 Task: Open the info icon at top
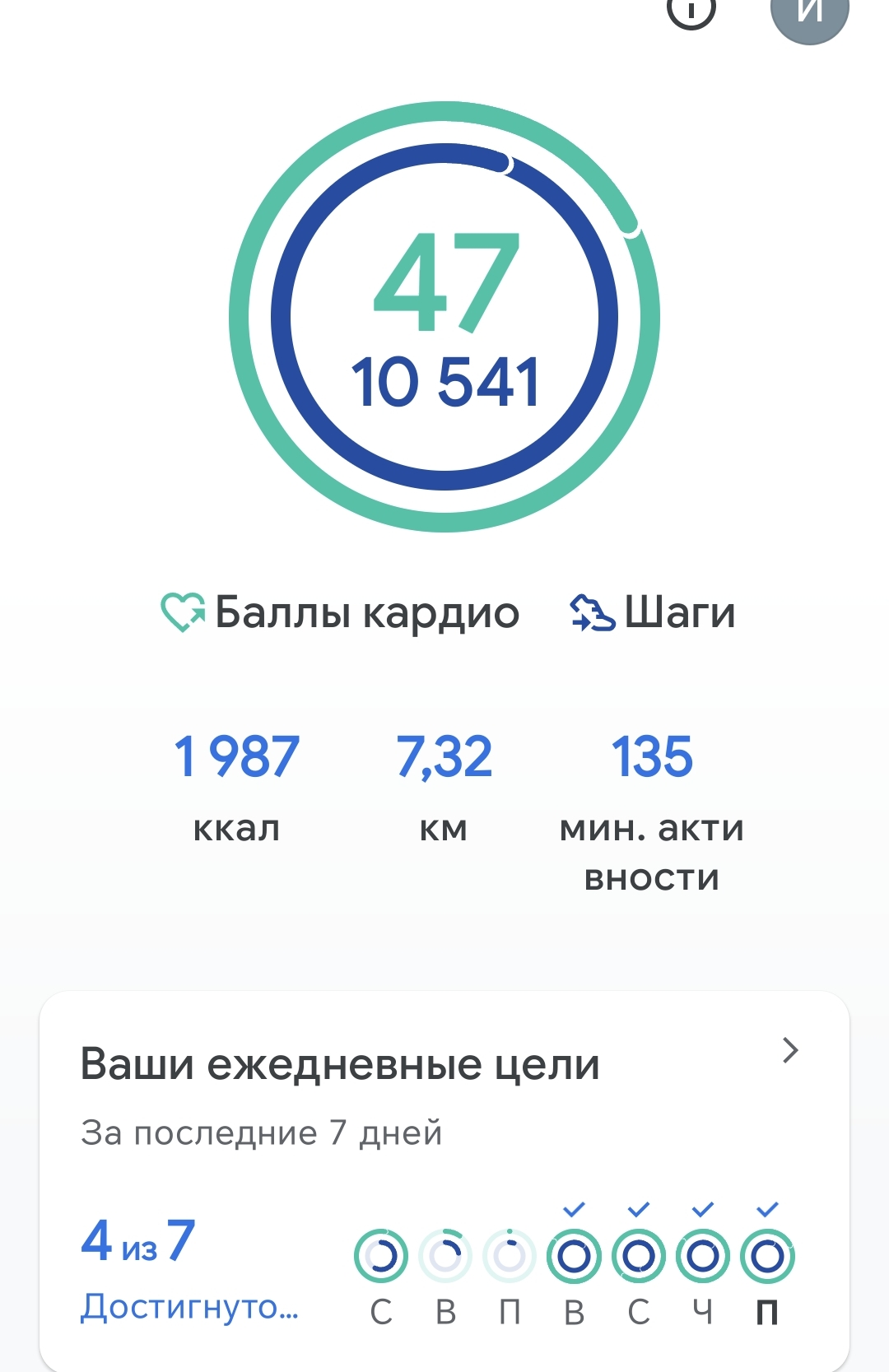(691, 10)
